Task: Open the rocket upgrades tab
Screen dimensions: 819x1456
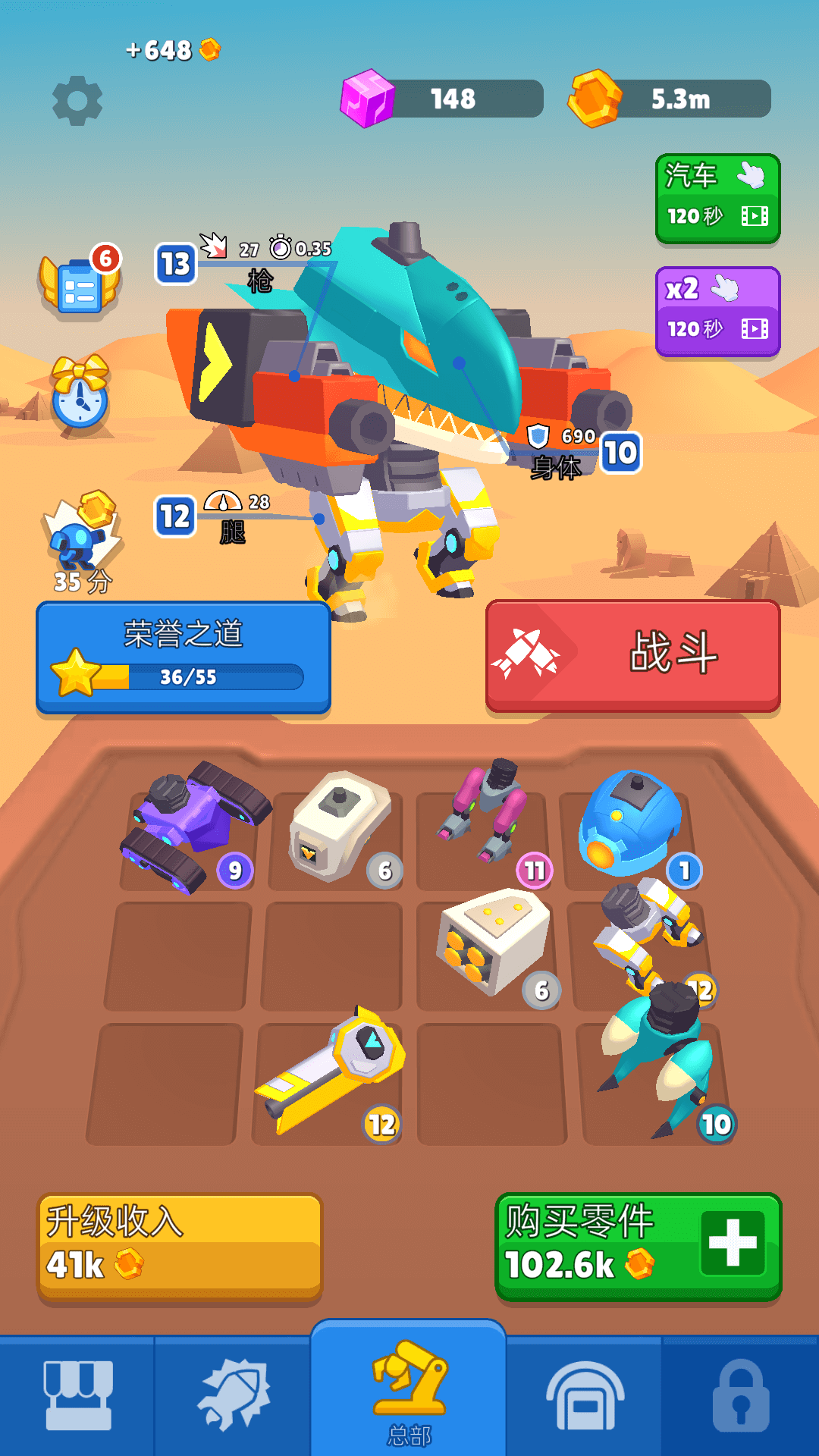Action: pos(234,1395)
